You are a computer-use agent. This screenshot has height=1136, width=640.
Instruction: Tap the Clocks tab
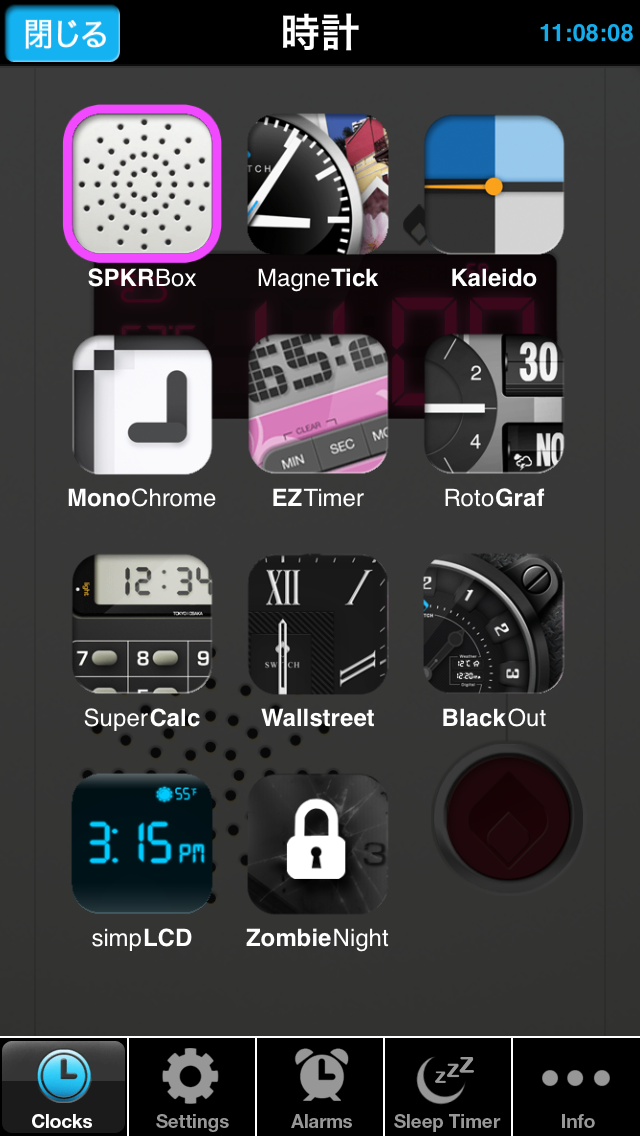(x=63, y=1087)
